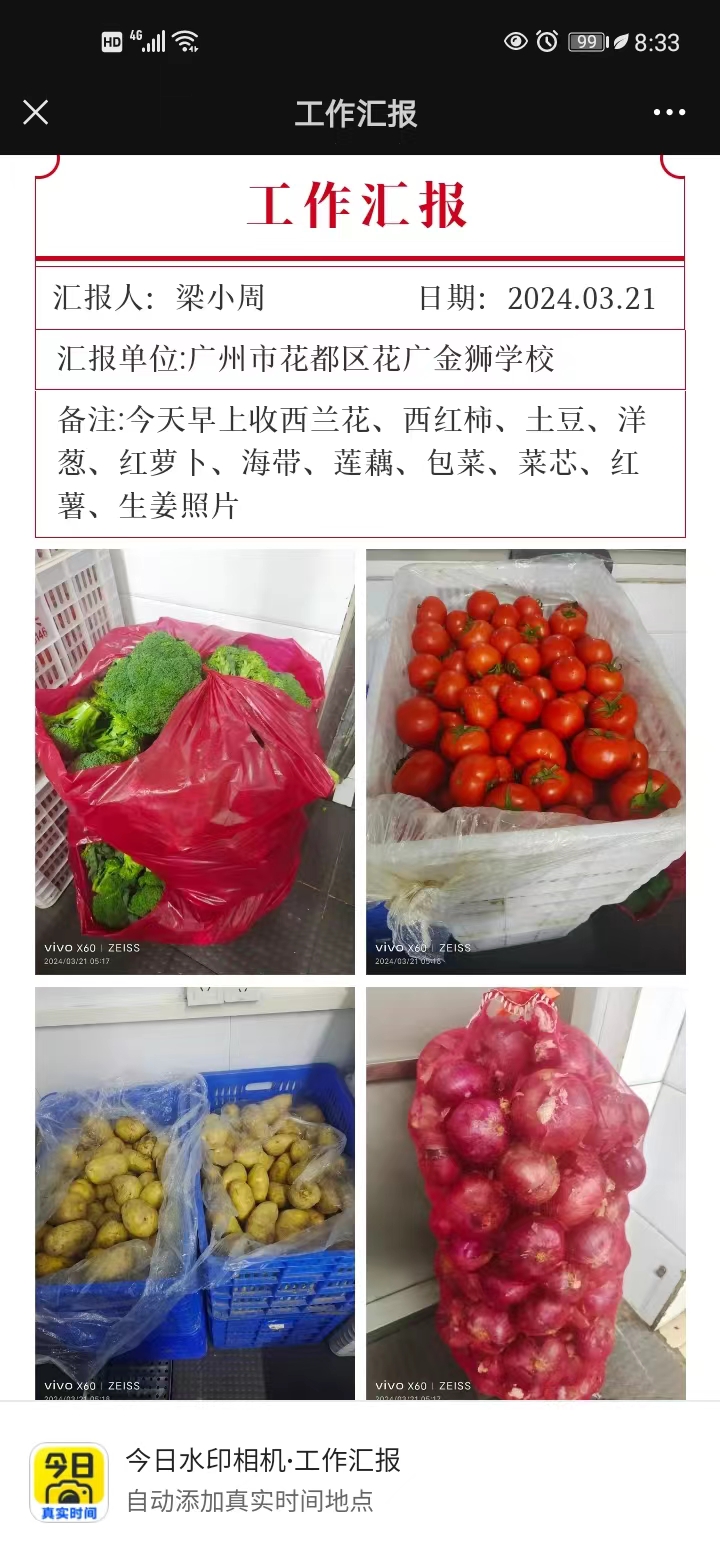The width and height of the screenshot is (720, 1560).
Task: View the broccoli photo
Action: 195,761
